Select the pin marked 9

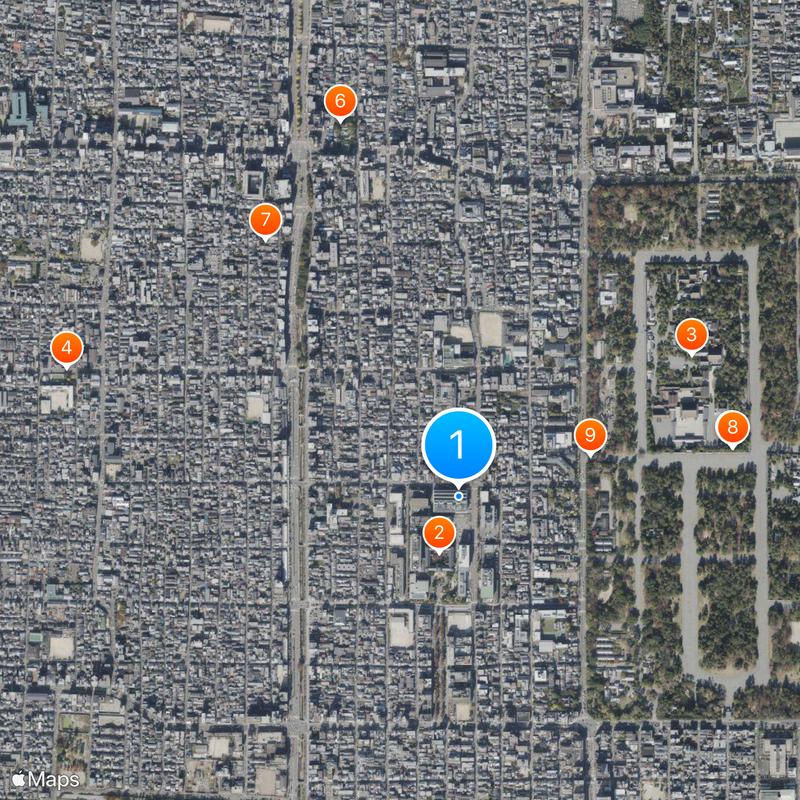tap(590, 435)
